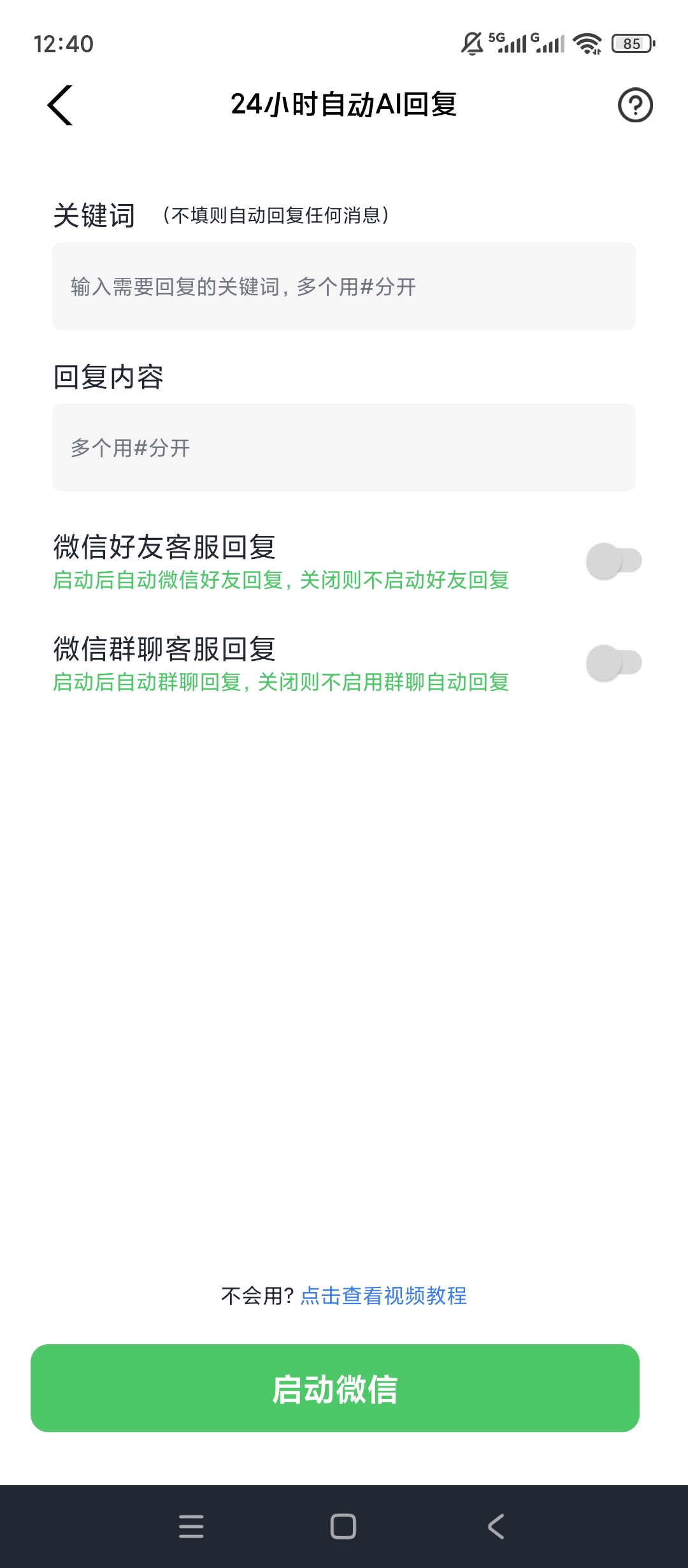Go back using the top-left arrow

tap(60, 105)
